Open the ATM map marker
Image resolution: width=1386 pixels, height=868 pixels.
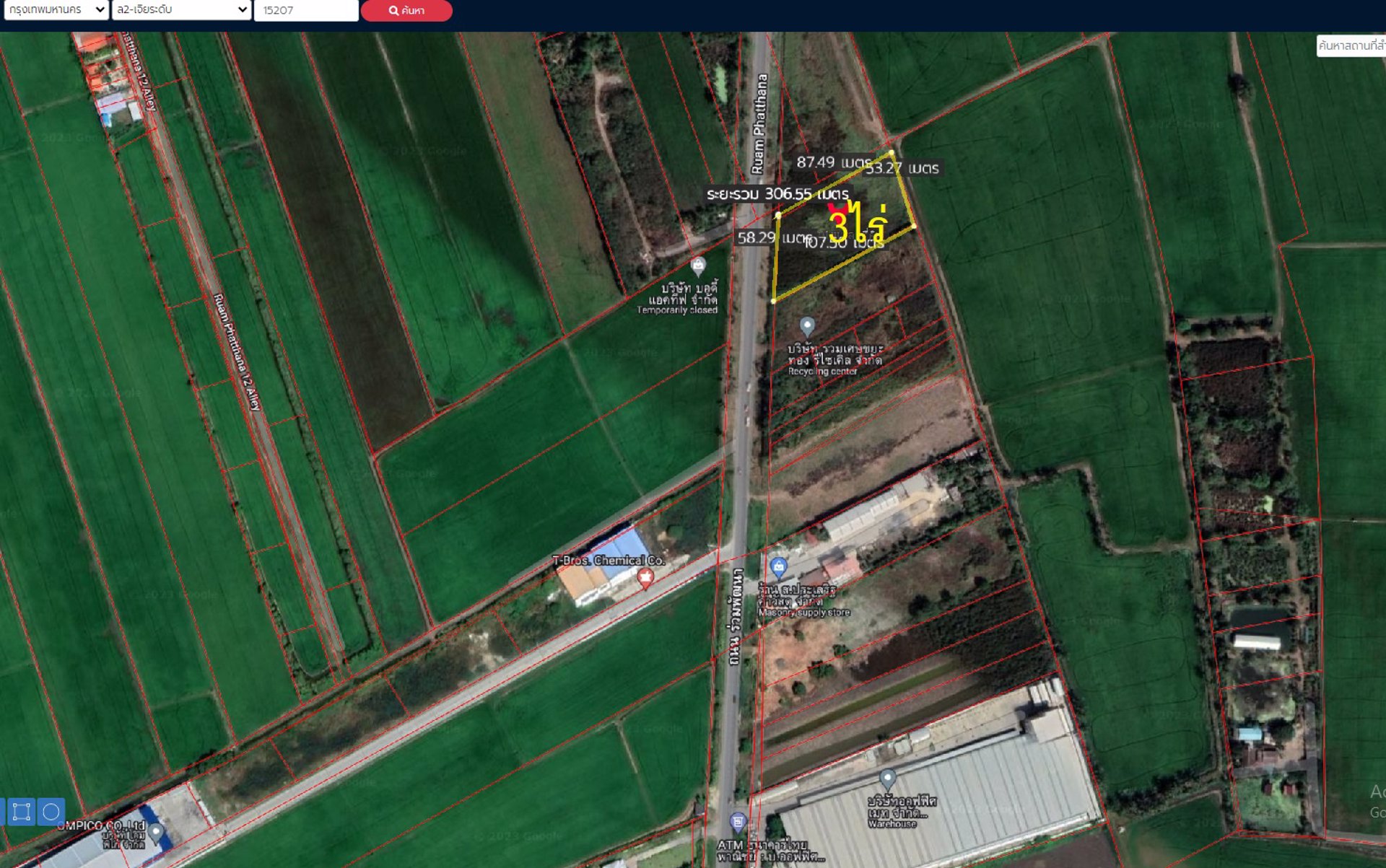pyautogui.click(x=737, y=821)
